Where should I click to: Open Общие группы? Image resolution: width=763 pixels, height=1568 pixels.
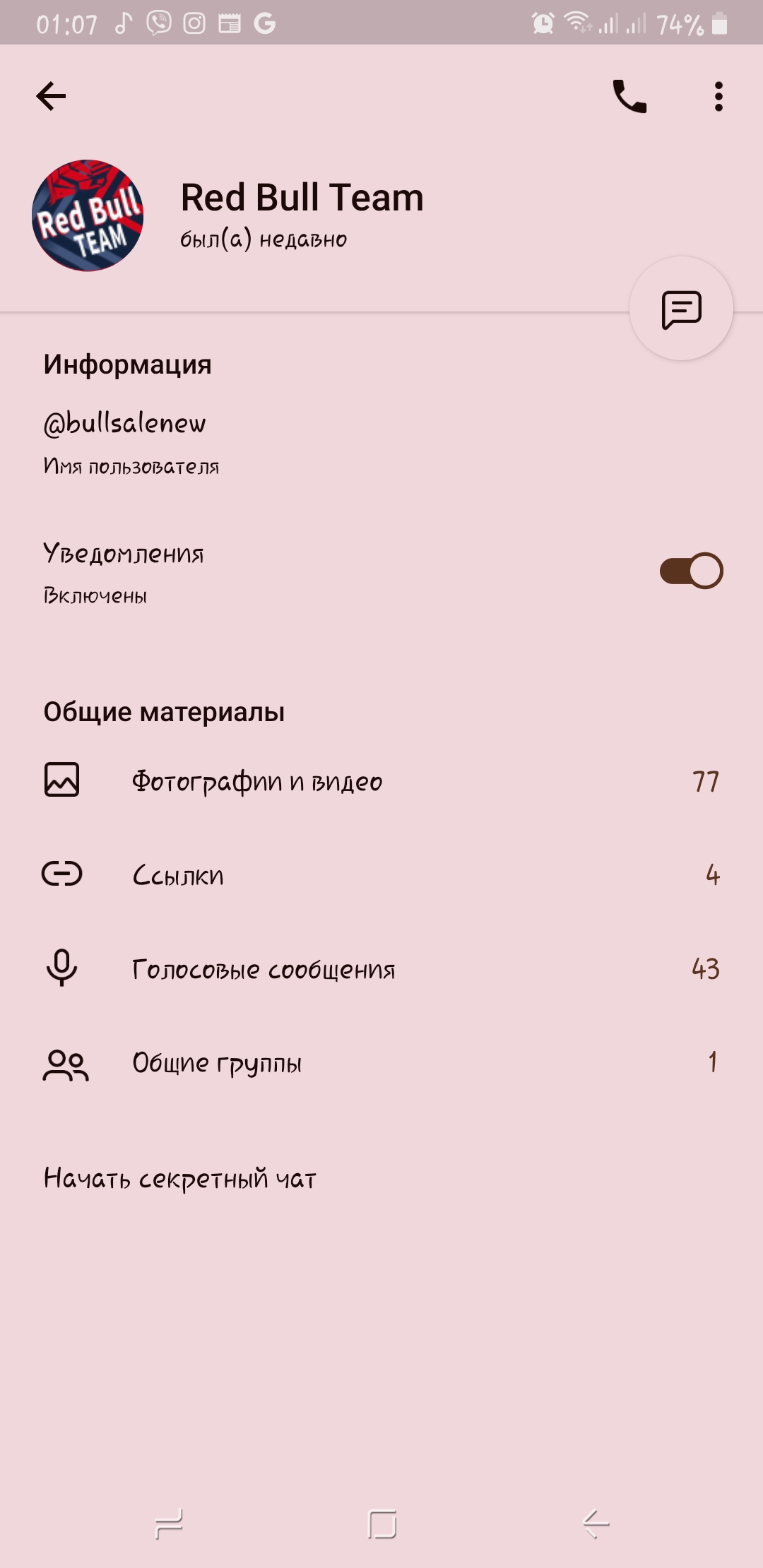coord(381,1062)
